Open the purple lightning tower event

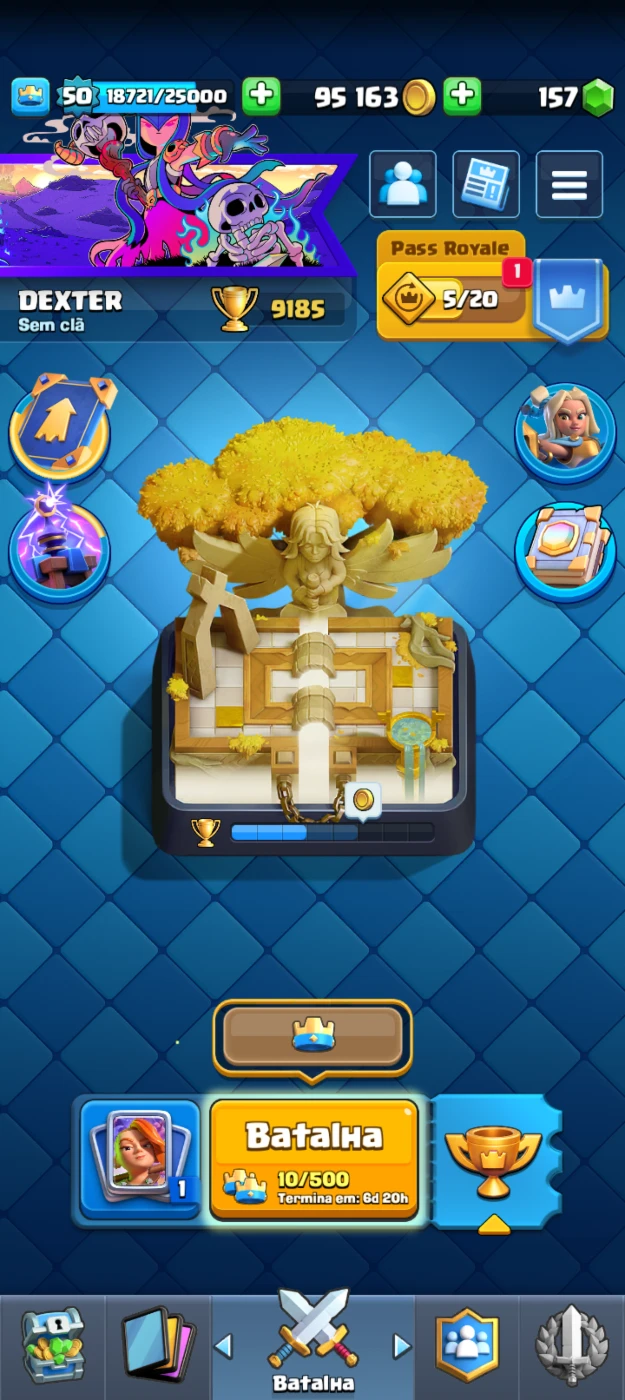(59, 546)
